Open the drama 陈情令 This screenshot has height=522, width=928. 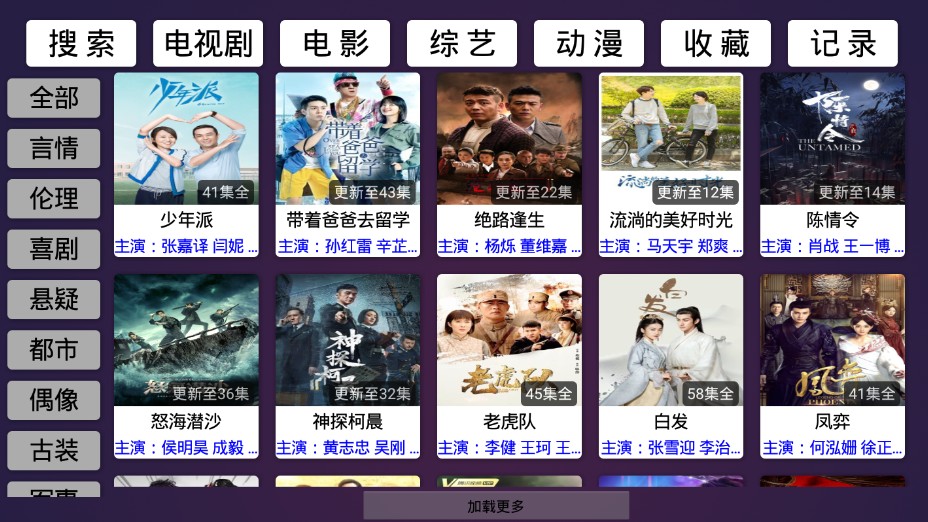pyautogui.click(x=832, y=150)
